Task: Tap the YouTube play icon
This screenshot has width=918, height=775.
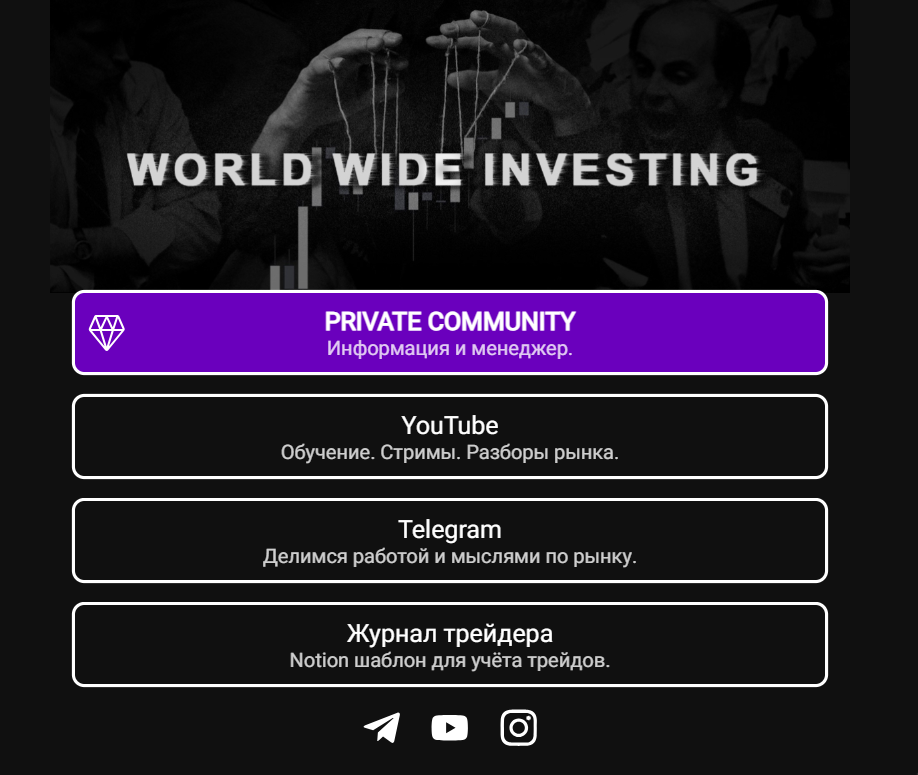Action: pos(450,728)
